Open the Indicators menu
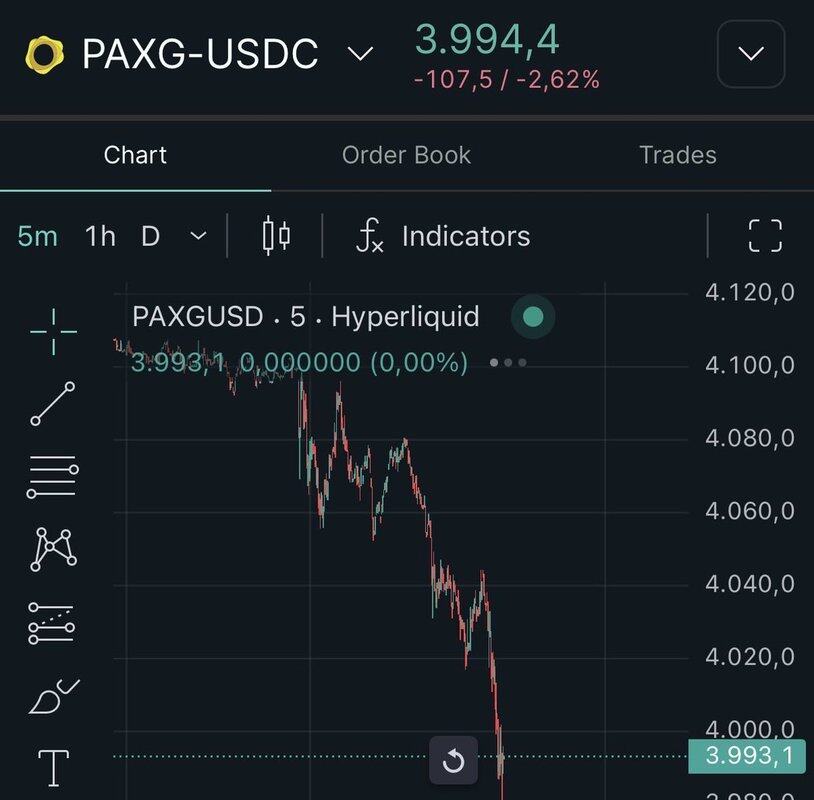814x800 pixels. [443, 237]
